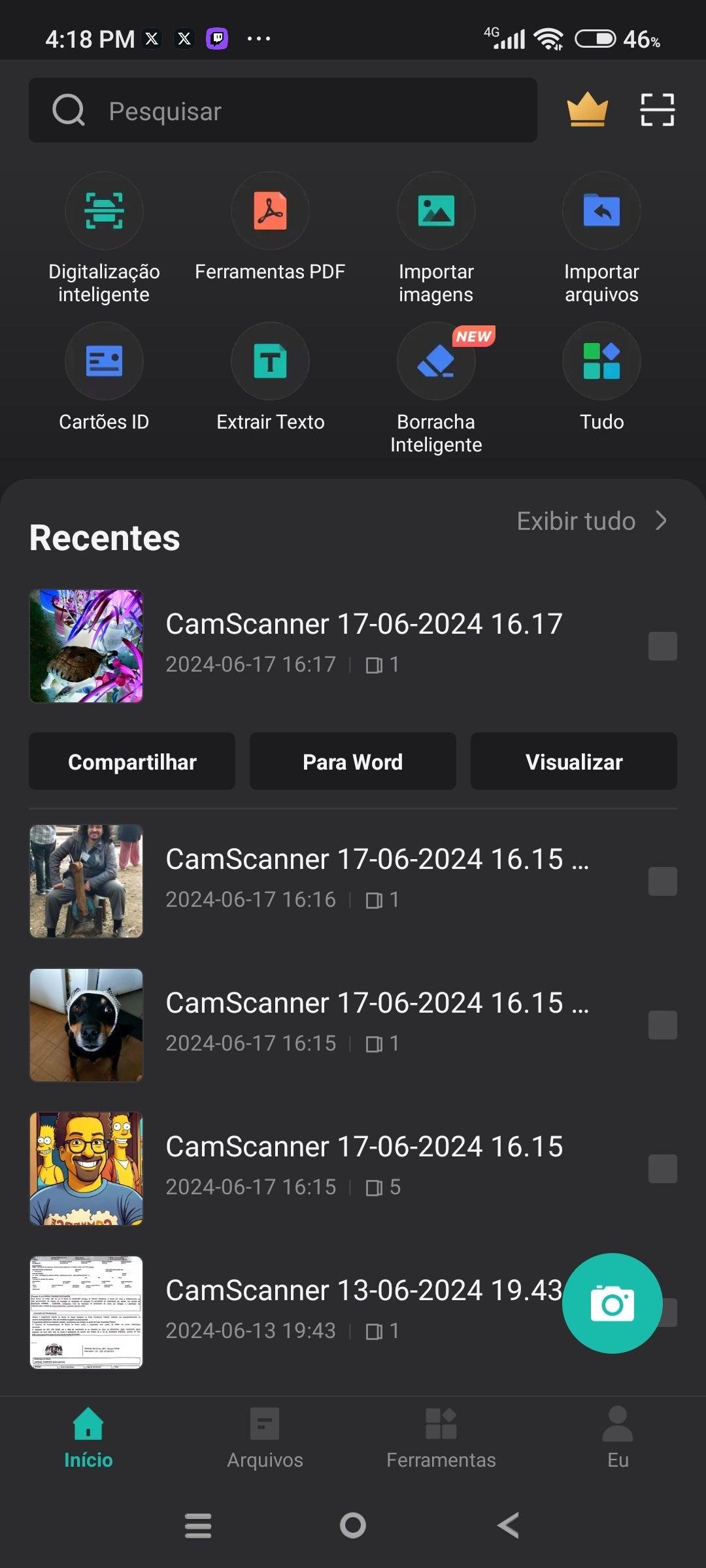This screenshot has width=706, height=1568.
Task: Tap the camera floating button
Action: (612, 1303)
